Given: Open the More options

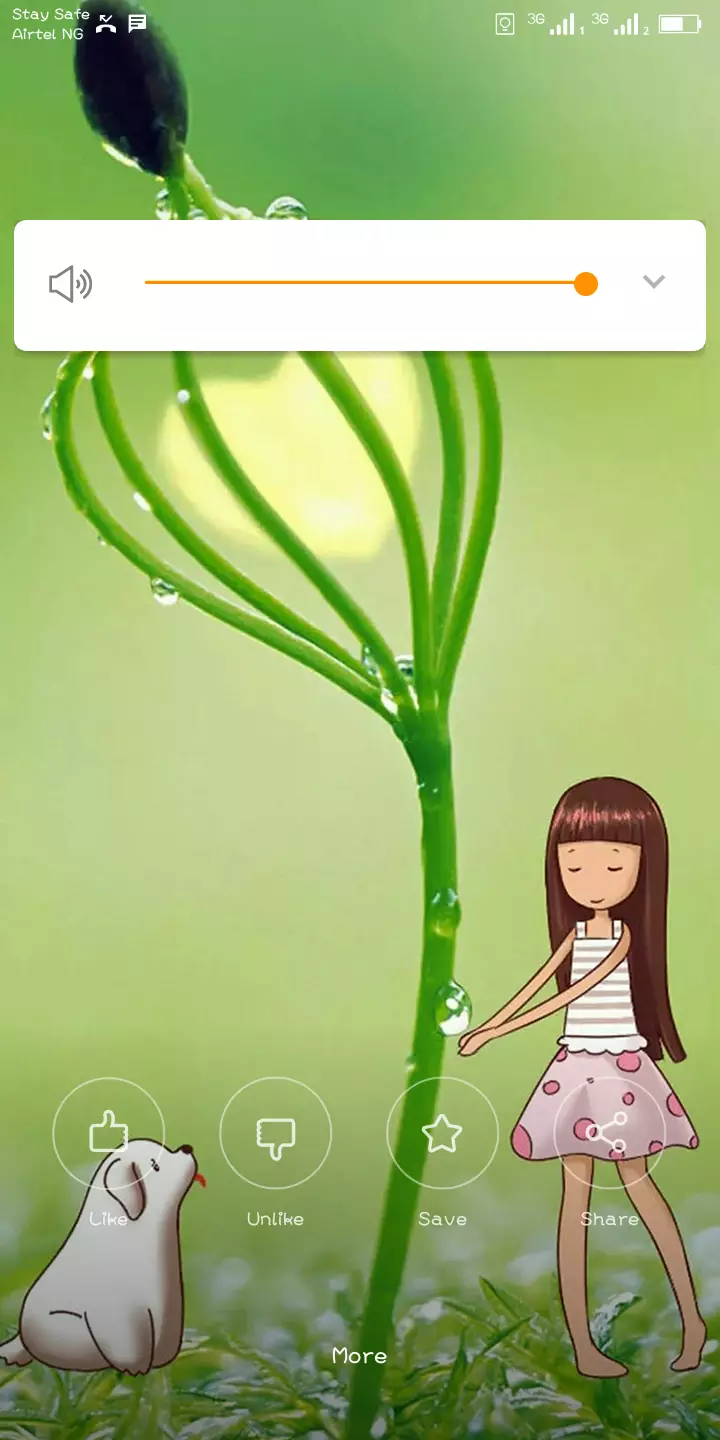Looking at the screenshot, I should pyautogui.click(x=359, y=1355).
